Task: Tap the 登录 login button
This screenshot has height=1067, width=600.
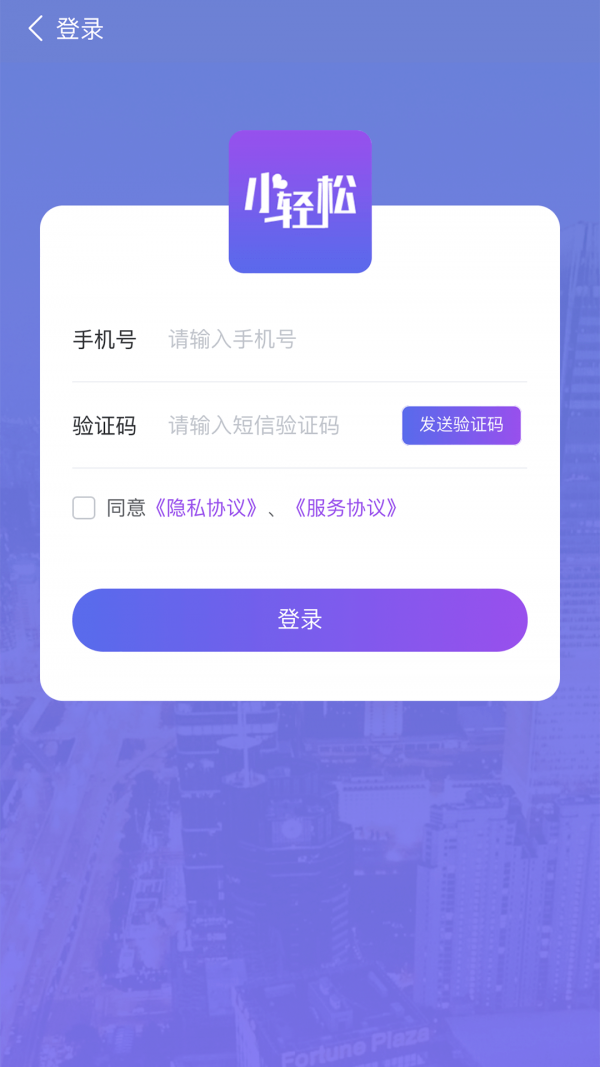Action: click(300, 620)
